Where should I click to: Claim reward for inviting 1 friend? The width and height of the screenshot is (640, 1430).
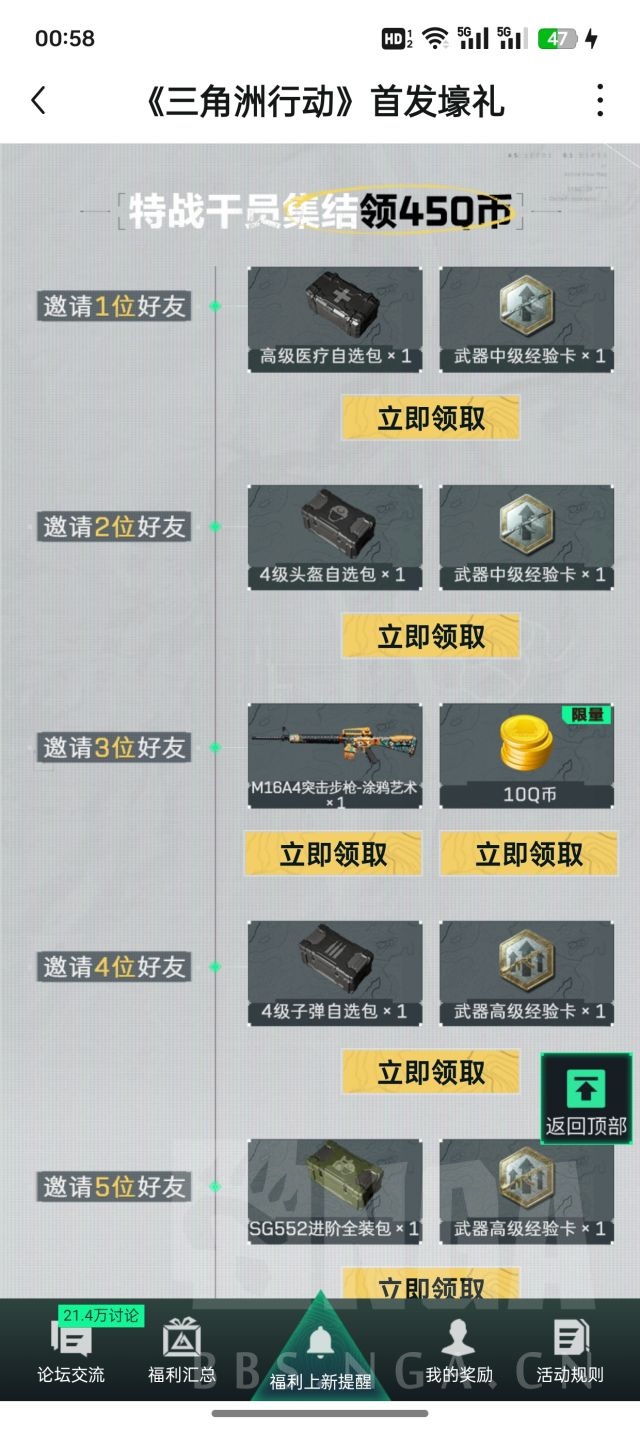(x=431, y=418)
